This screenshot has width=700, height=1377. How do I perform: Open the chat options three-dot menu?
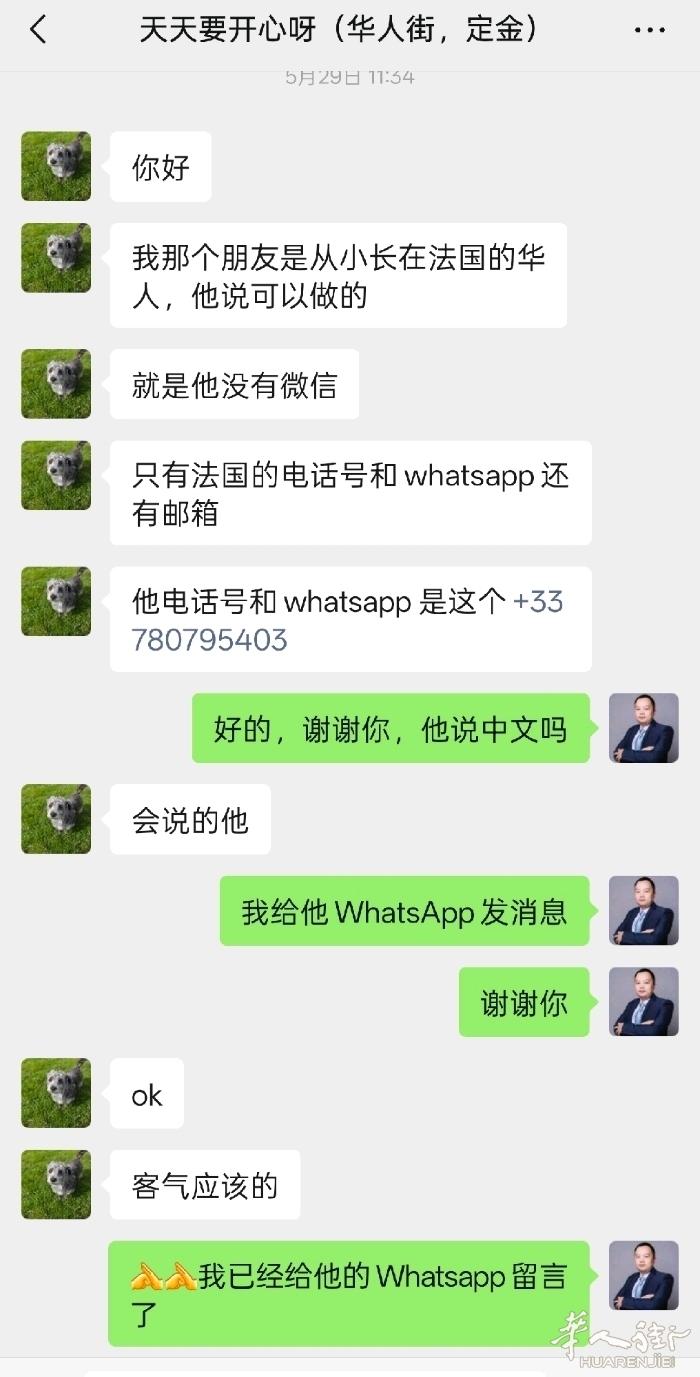point(650,30)
